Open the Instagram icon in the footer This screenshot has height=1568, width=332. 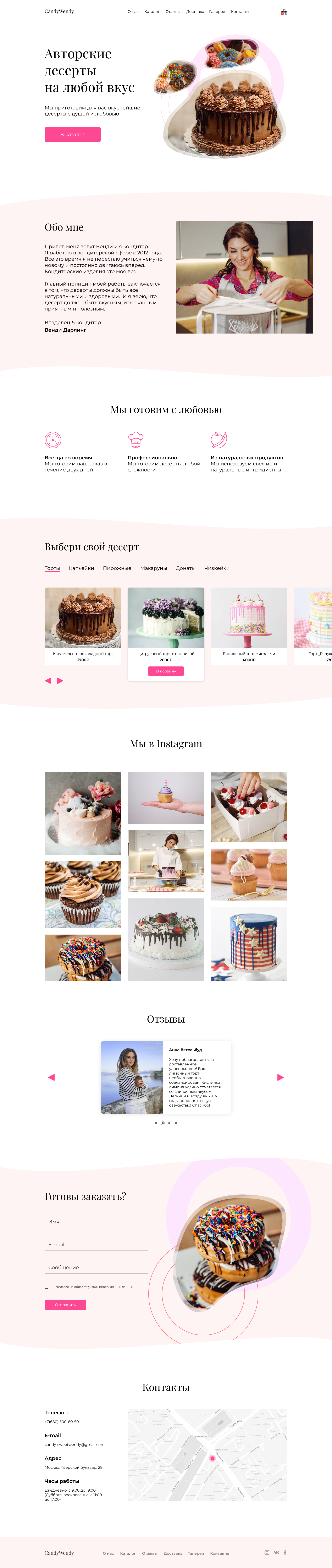(x=266, y=1552)
